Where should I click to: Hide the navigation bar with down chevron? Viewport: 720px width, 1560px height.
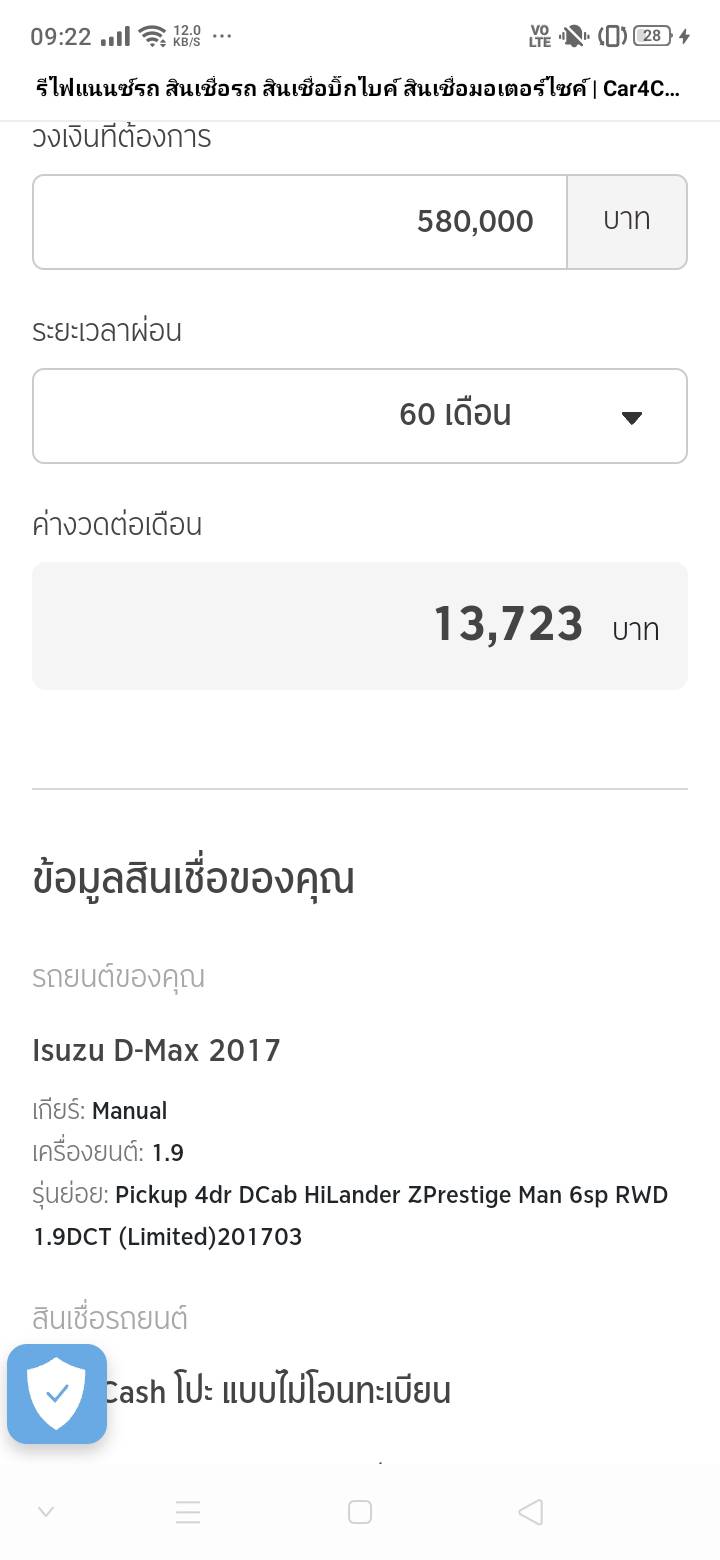pyautogui.click(x=46, y=1512)
